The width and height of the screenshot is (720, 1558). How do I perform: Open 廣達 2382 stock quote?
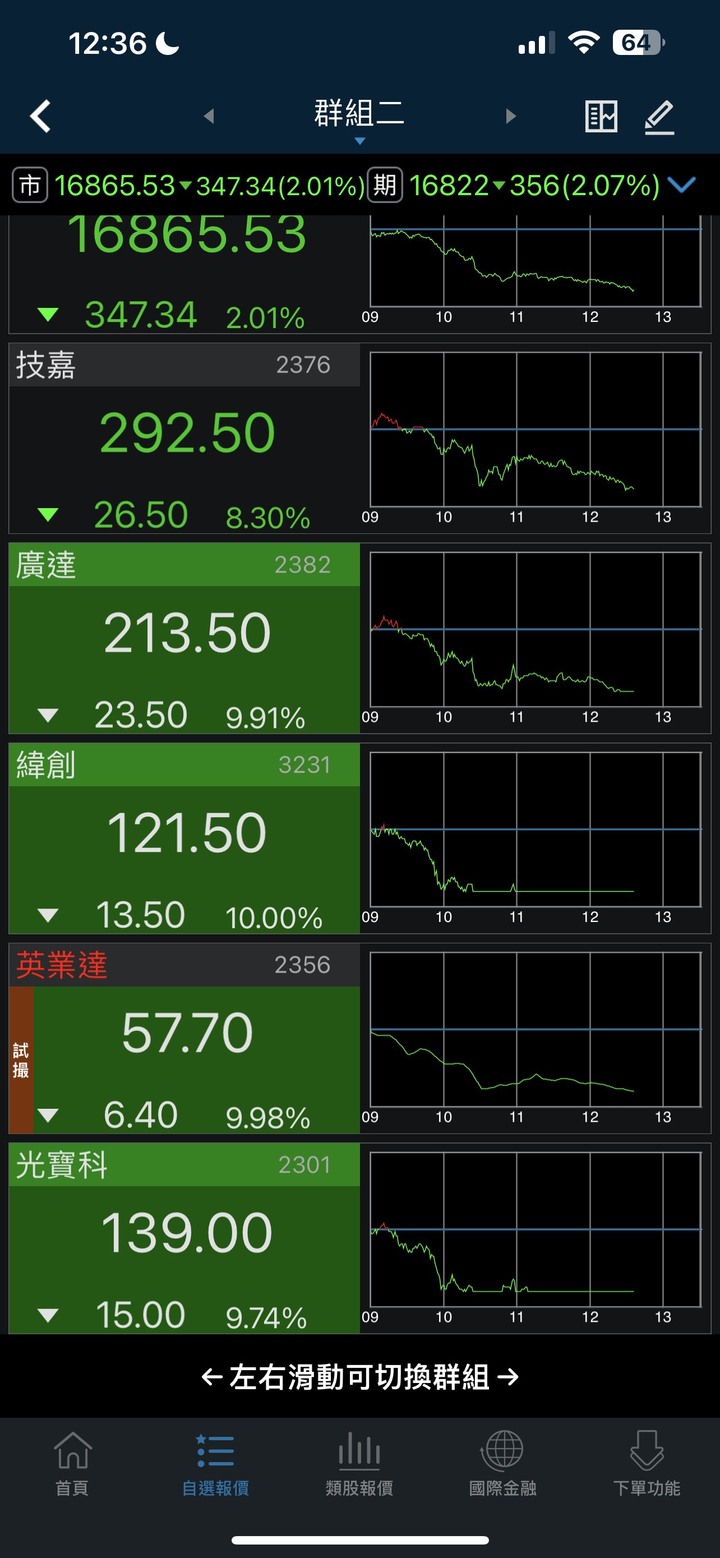click(x=184, y=638)
